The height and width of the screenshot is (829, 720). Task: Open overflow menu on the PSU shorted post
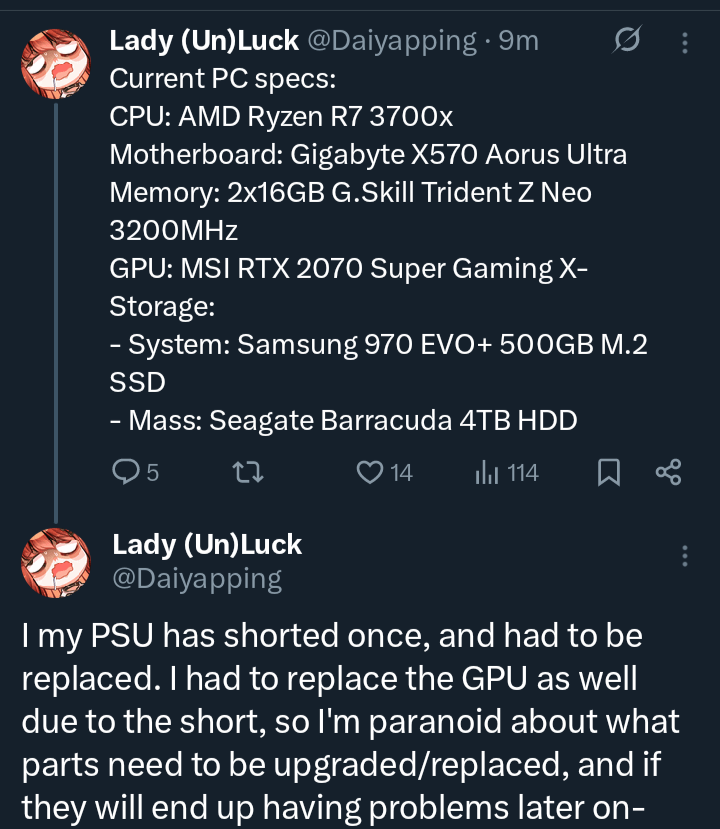pyautogui.click(x=685, y=556)
